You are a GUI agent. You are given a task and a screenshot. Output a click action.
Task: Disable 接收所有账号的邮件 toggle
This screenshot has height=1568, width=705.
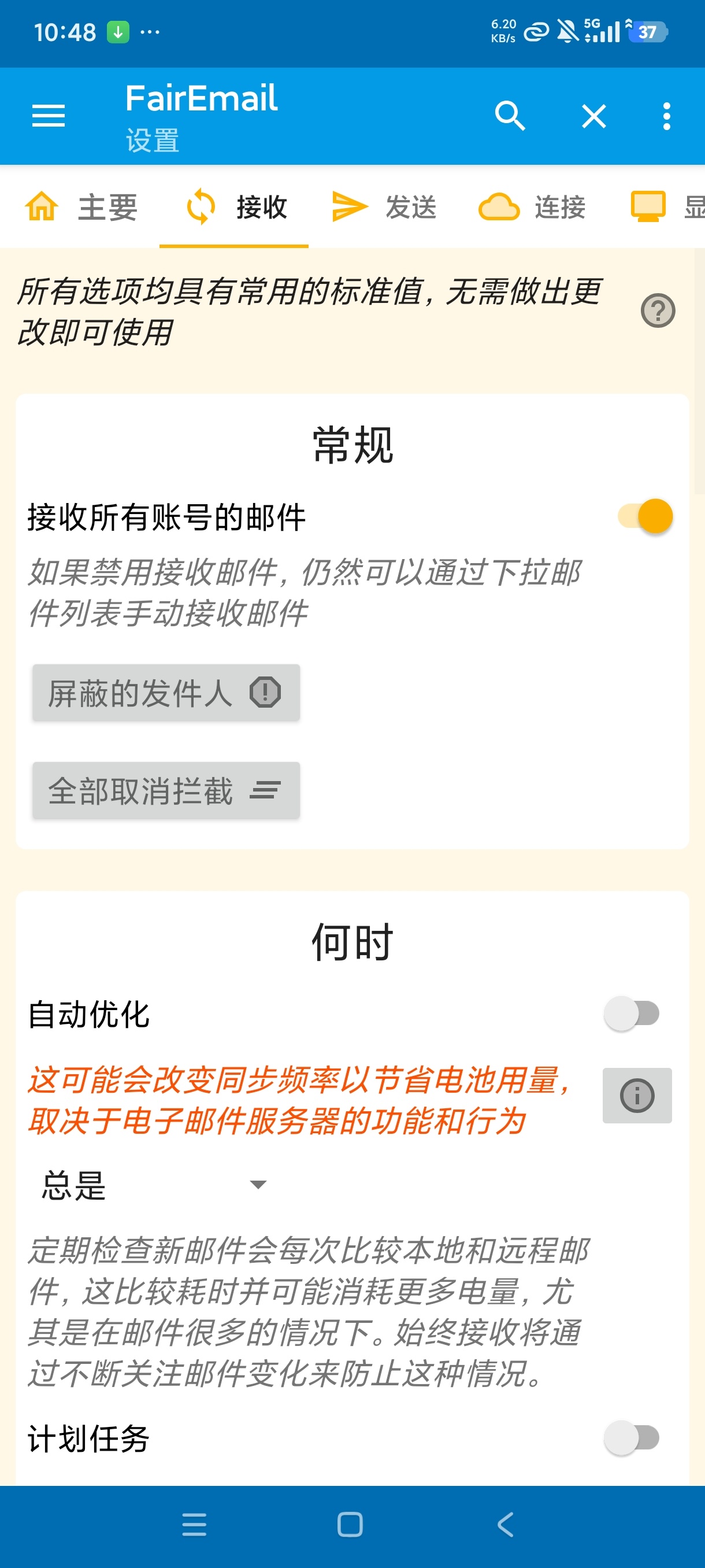(x=647, y=516)
